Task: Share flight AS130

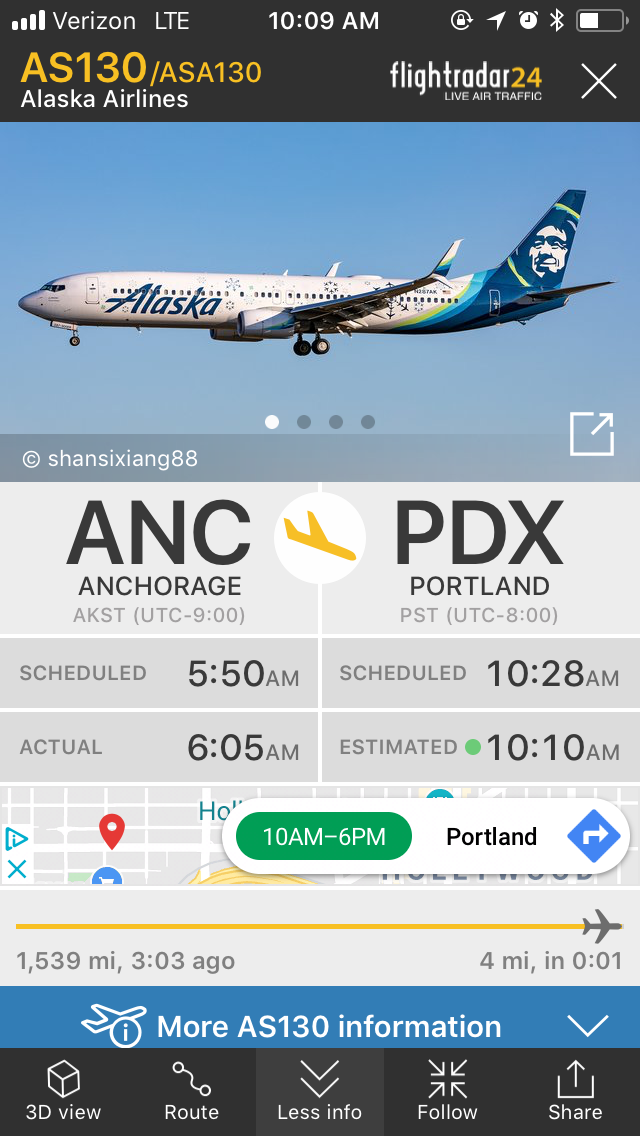Action: click(575, 1092)
